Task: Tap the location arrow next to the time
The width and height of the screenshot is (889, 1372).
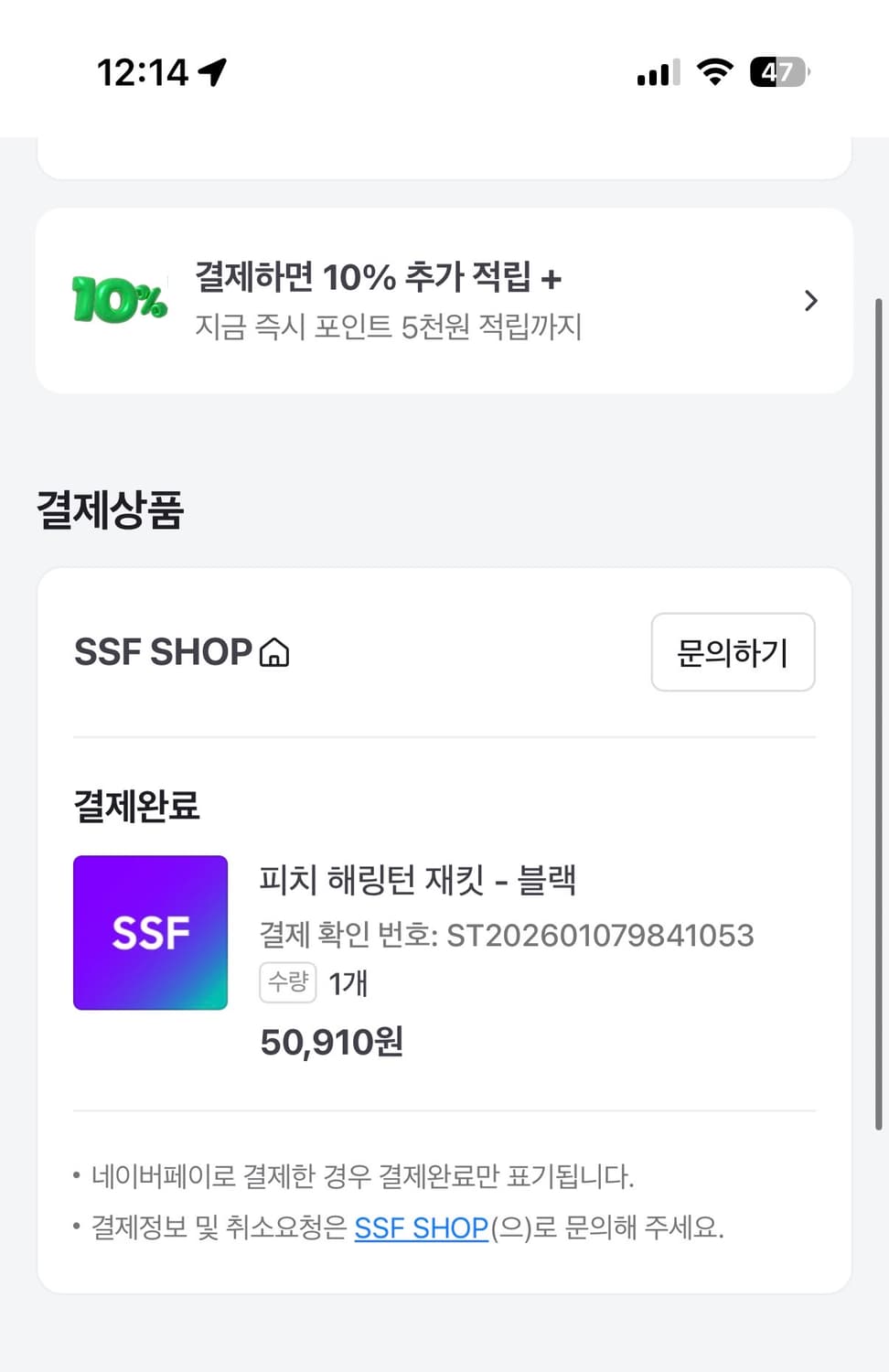Action: coord(213,70)
